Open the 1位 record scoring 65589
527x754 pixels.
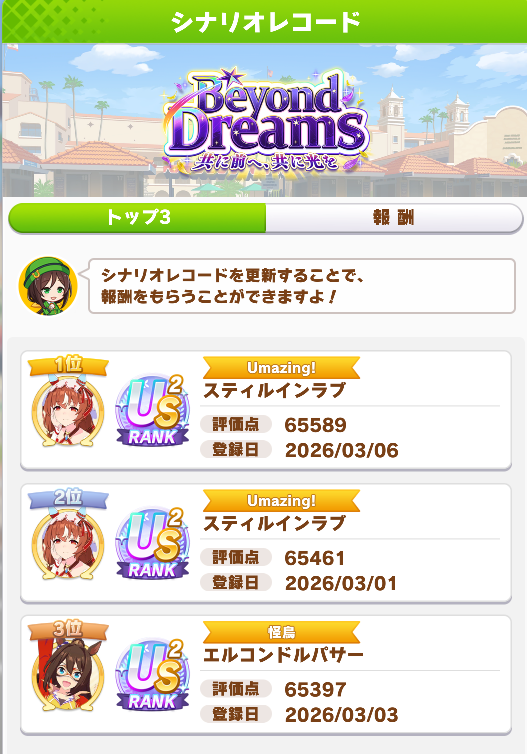coord(265,411)
